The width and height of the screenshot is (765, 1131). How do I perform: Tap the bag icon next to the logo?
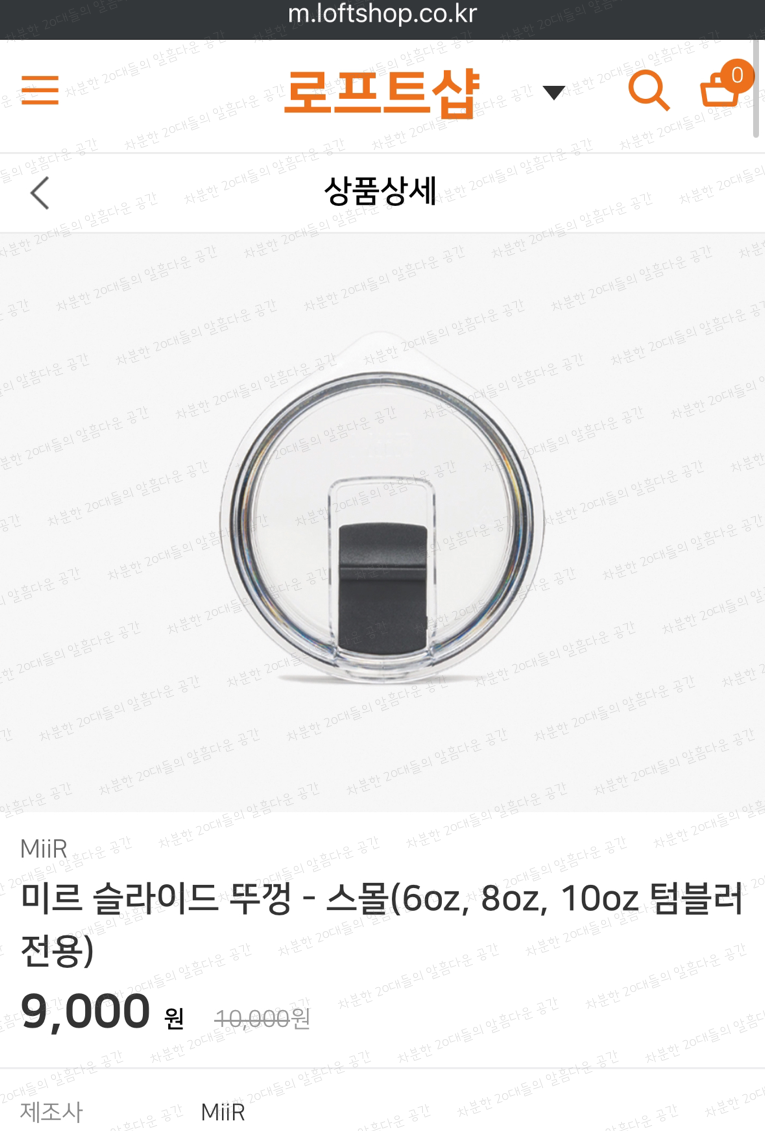pos(719,92)
